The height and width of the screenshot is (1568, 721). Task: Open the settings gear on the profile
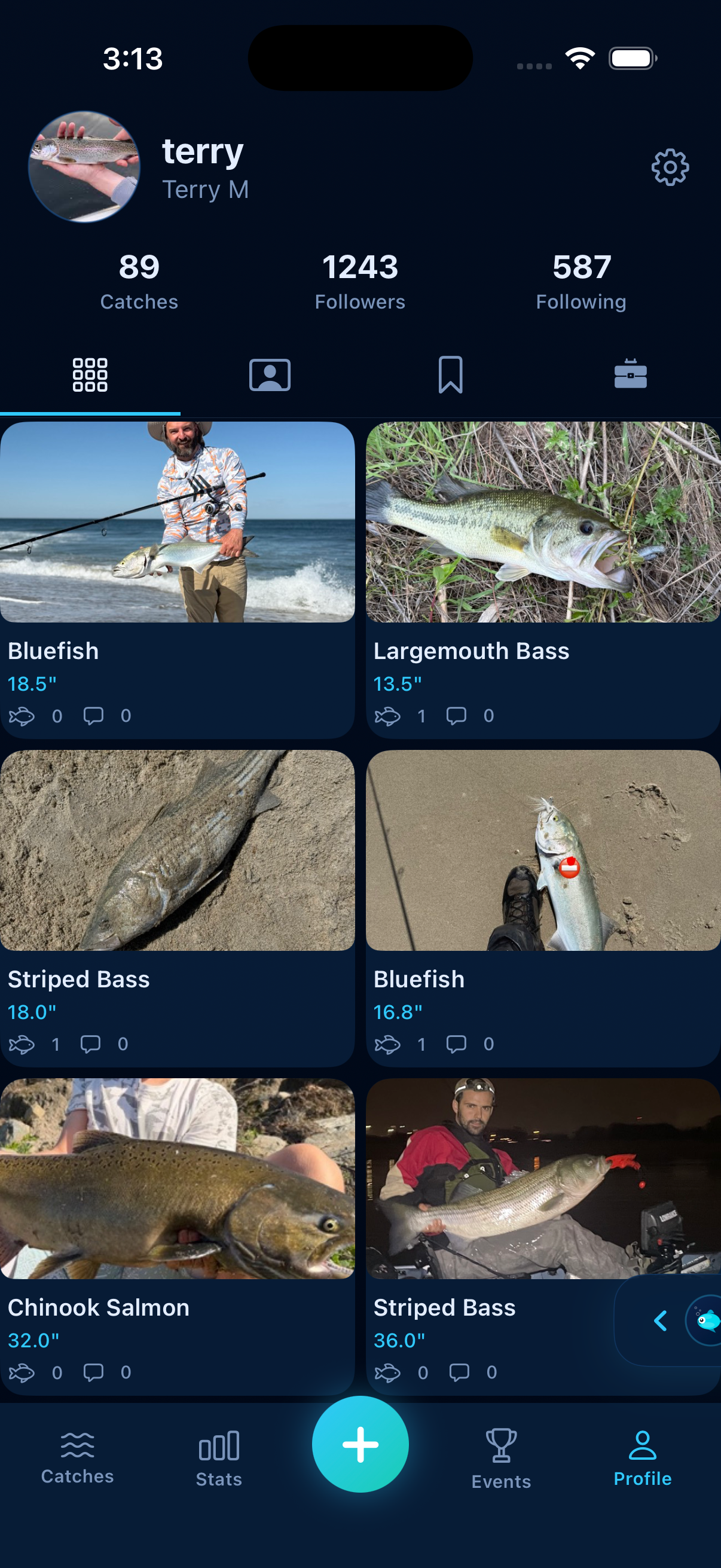click(668, 170)
